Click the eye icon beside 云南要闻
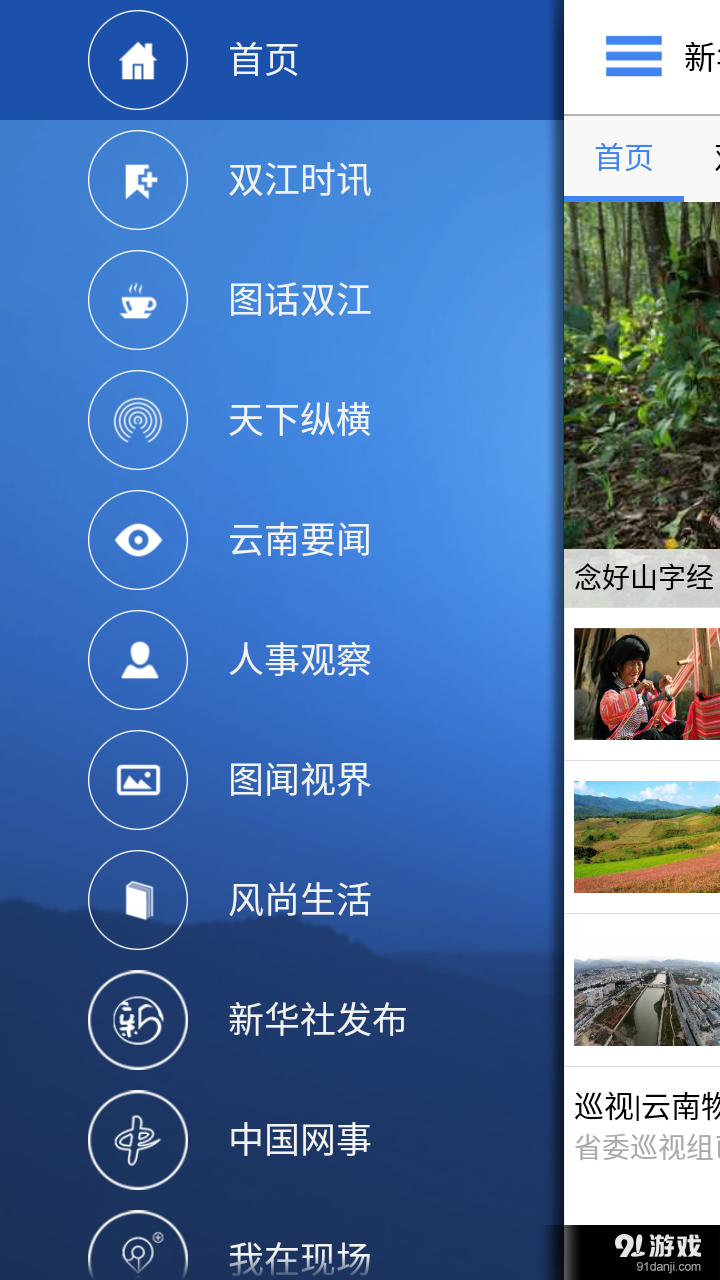 tap(138, 540)
